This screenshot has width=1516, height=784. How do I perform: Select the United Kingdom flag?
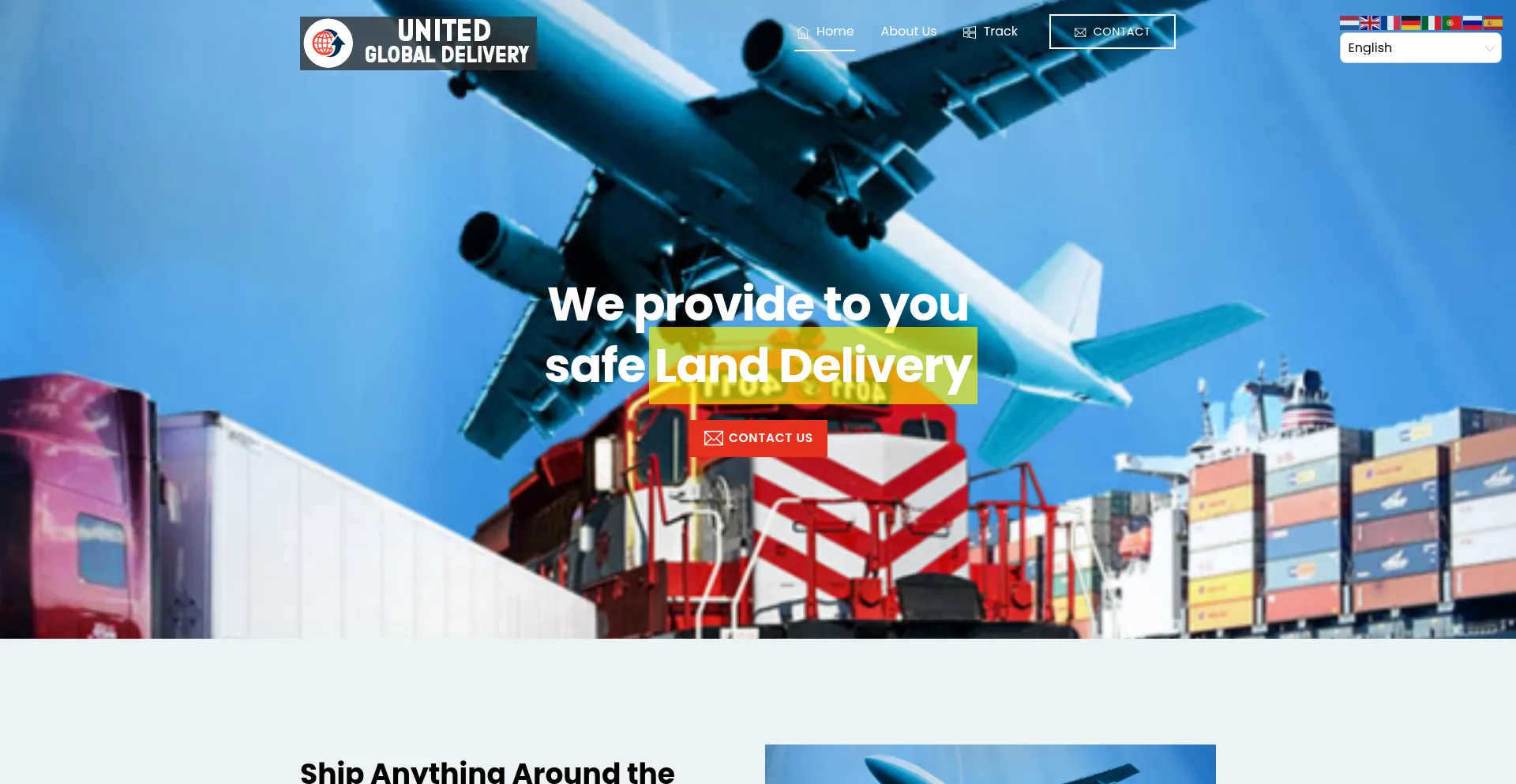tap(1370, 23)
